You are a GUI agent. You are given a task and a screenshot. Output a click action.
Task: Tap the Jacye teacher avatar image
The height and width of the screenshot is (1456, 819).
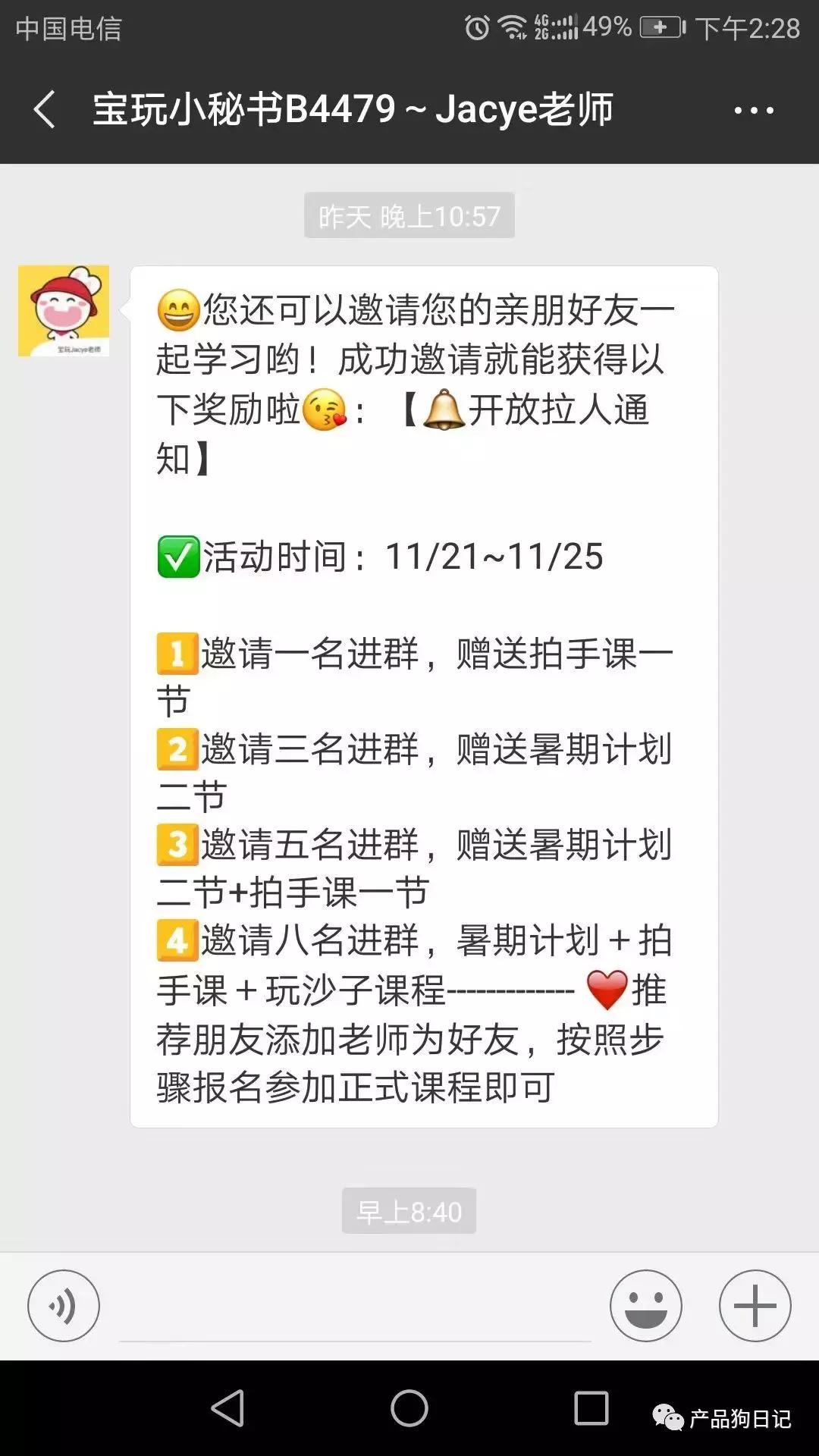(x=65, y=309)
